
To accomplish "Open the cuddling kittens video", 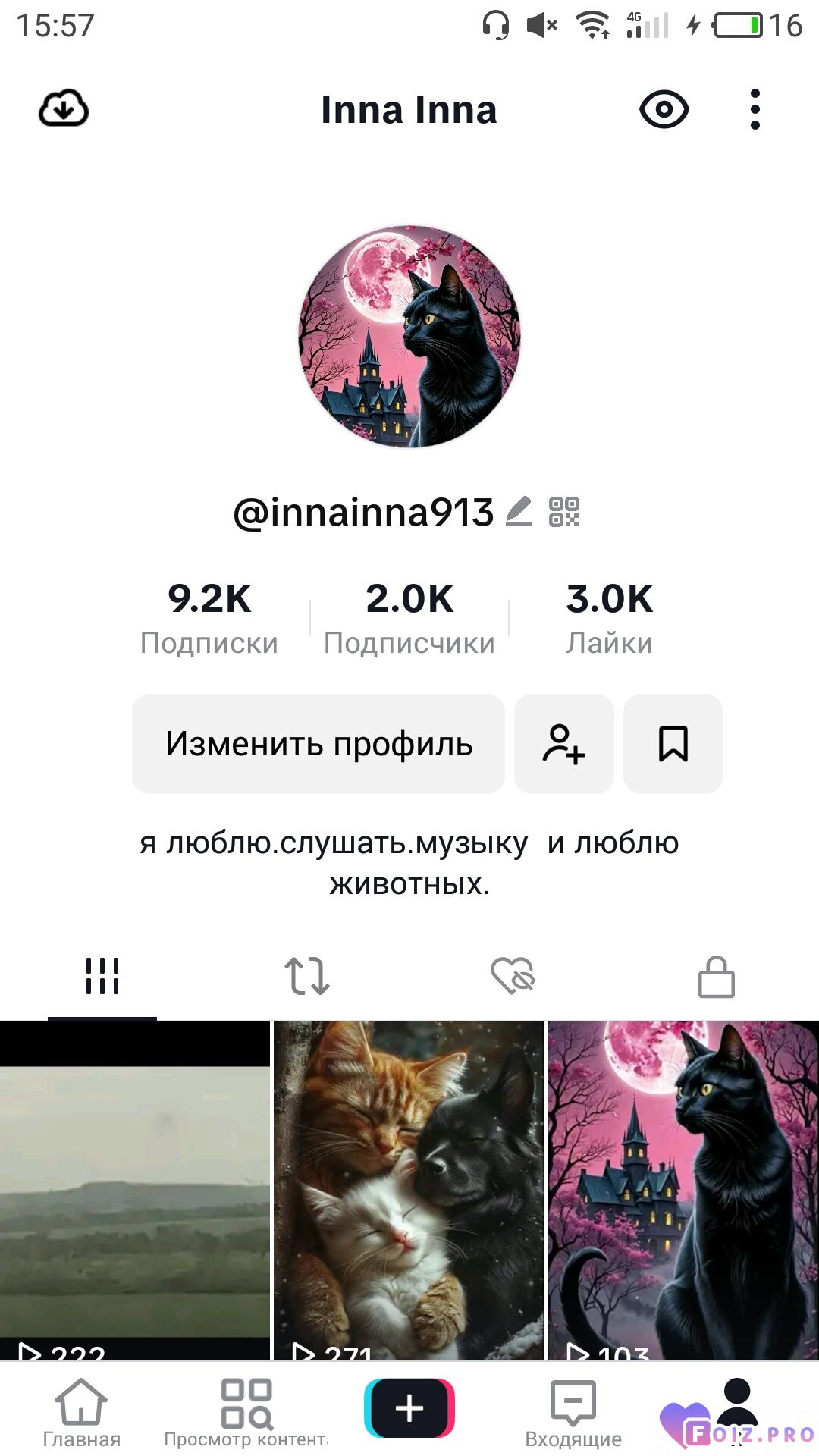I will coord(409,1191).
